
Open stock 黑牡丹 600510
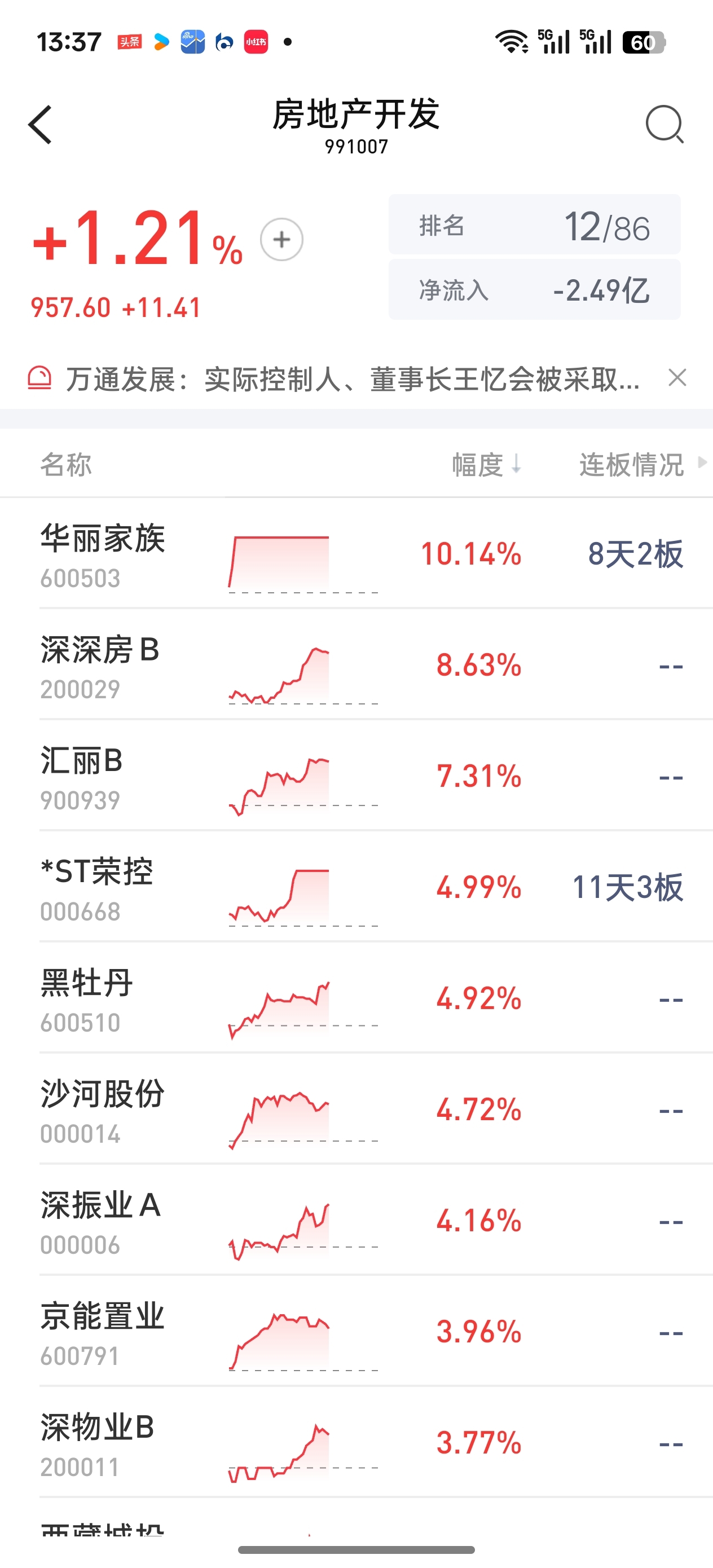[x=356, y=998]
